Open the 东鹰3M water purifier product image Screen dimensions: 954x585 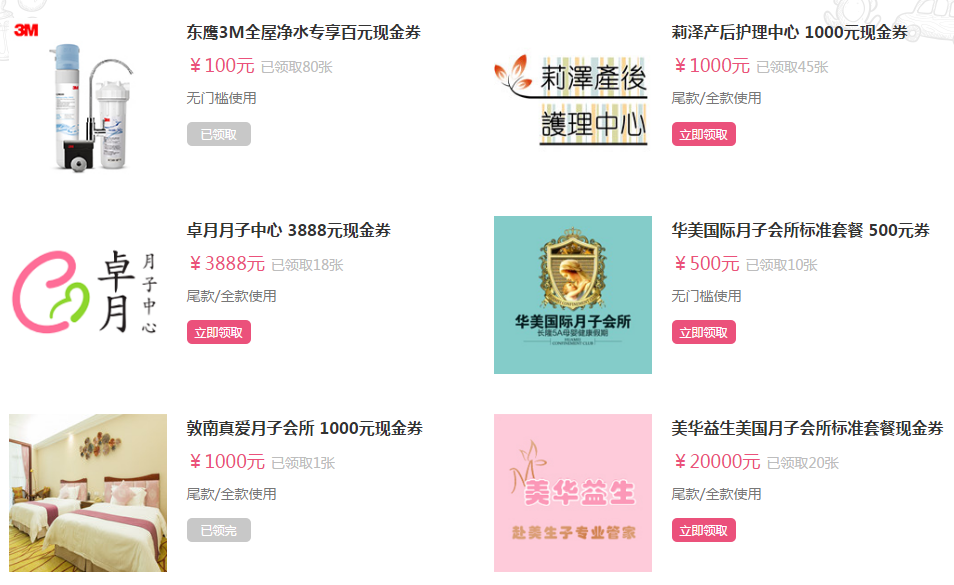coord(88,97)
